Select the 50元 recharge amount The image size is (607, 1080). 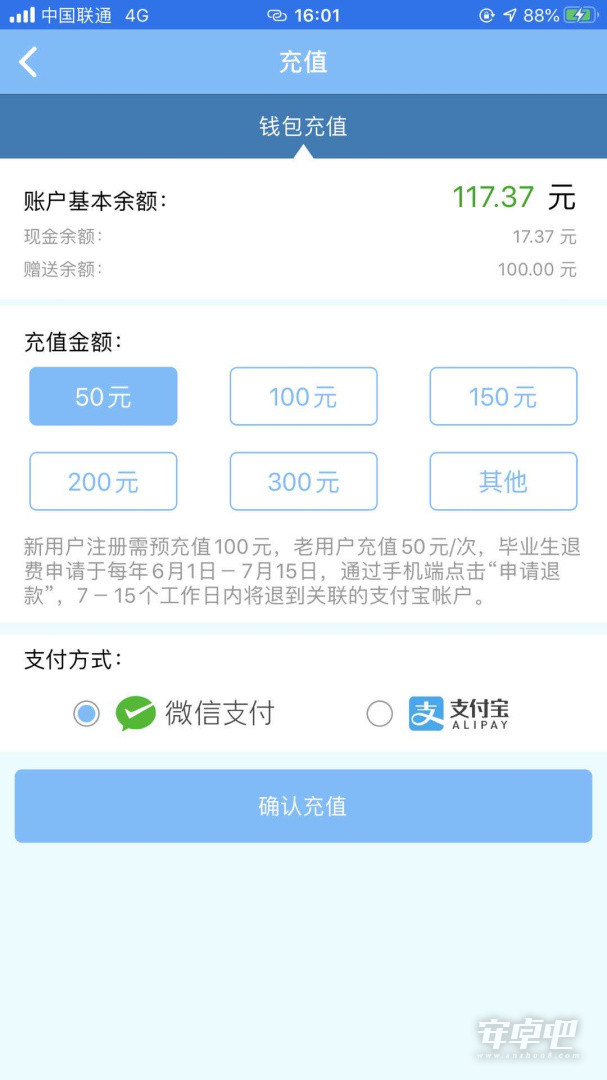[103, 396]
